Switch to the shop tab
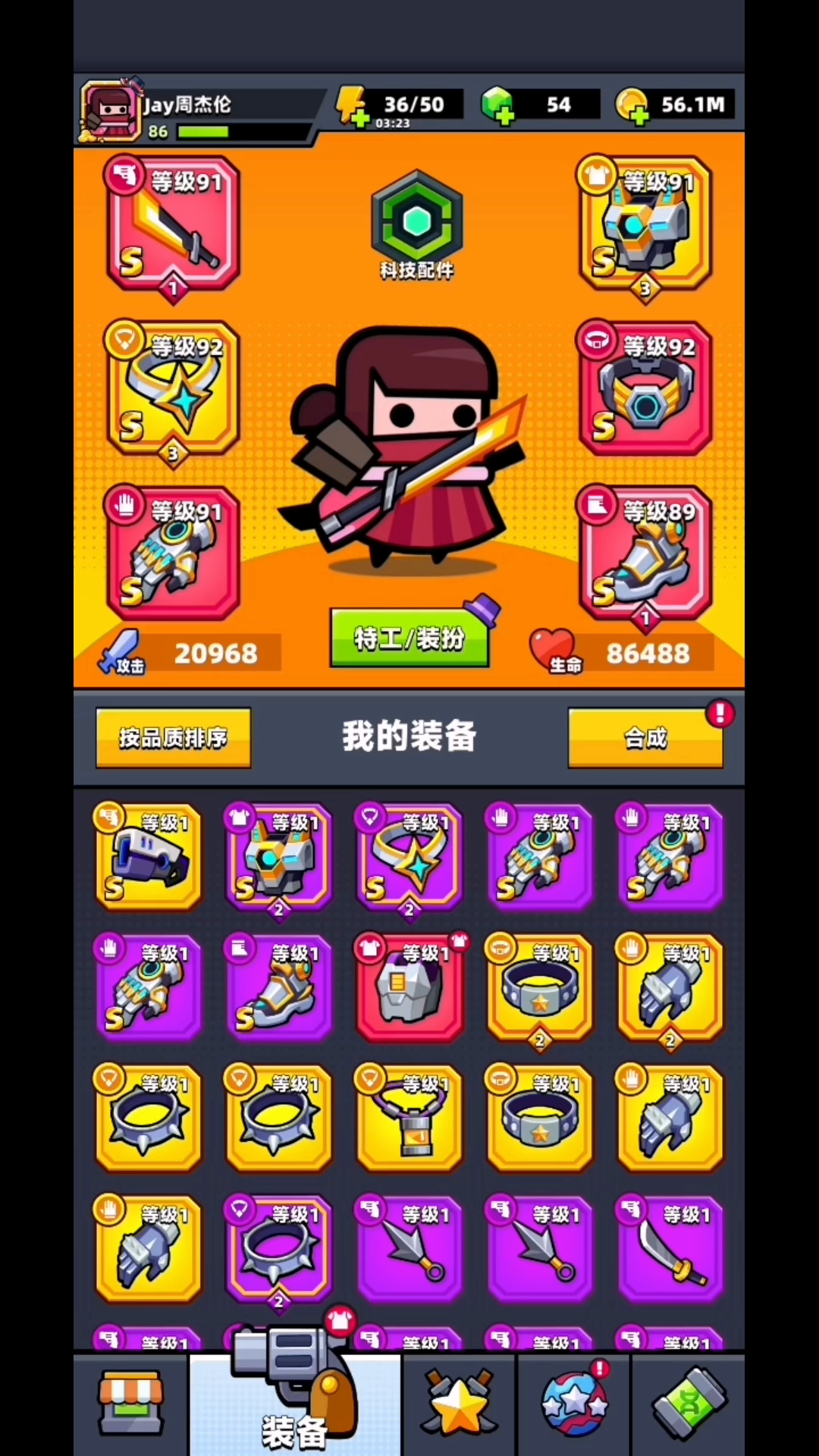 [131, 1403]
